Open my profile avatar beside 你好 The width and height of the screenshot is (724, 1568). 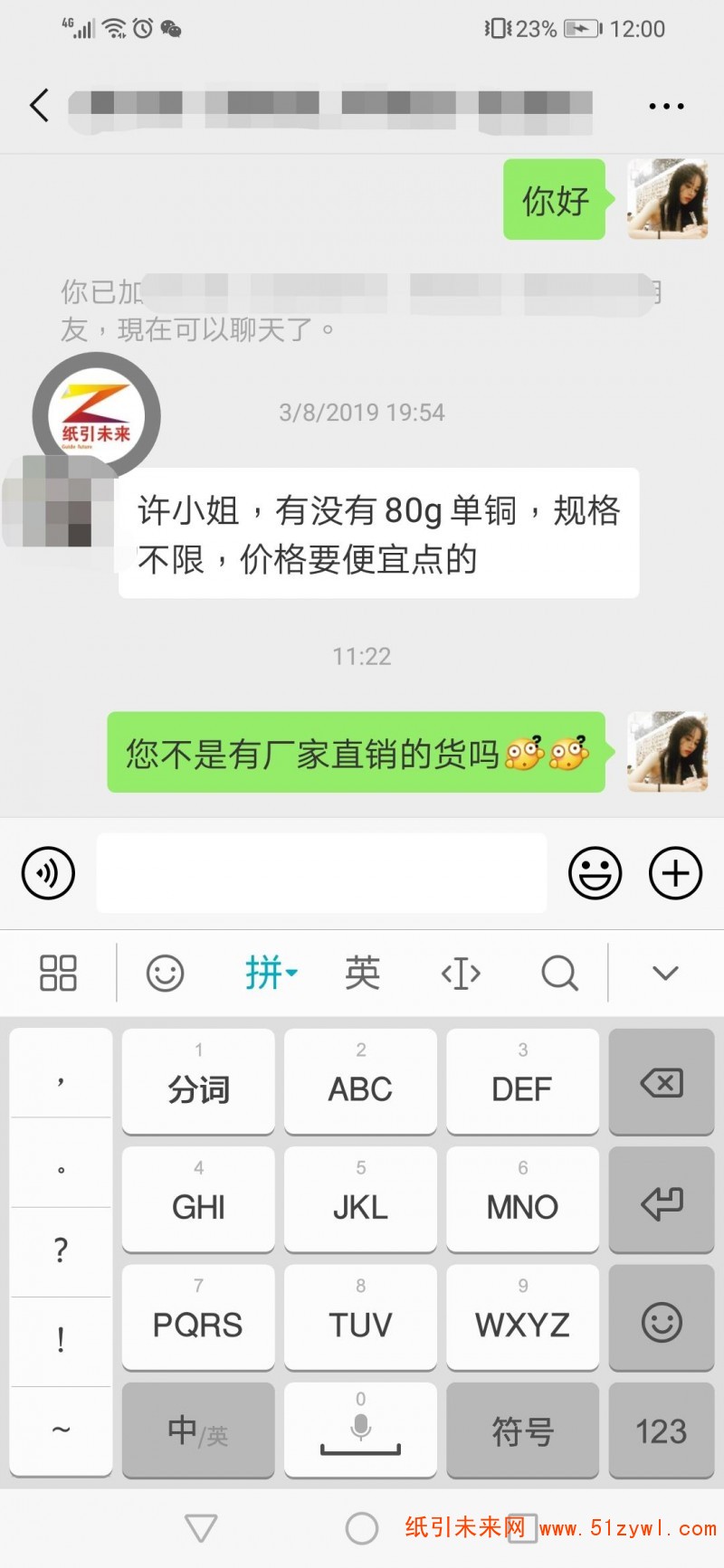coord(668,199)
